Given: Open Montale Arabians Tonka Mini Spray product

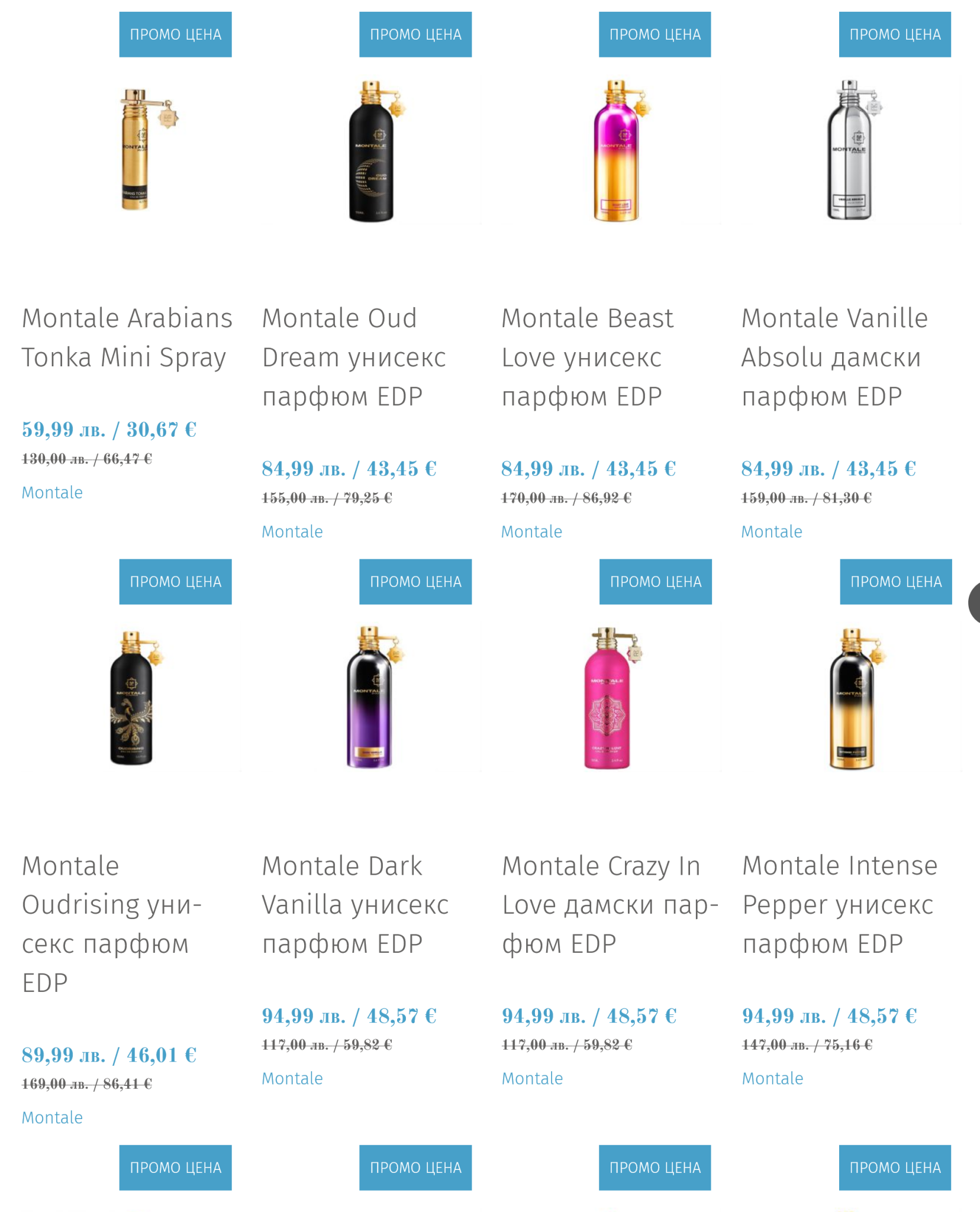Looking at the screenshot, I should (127, 337).
